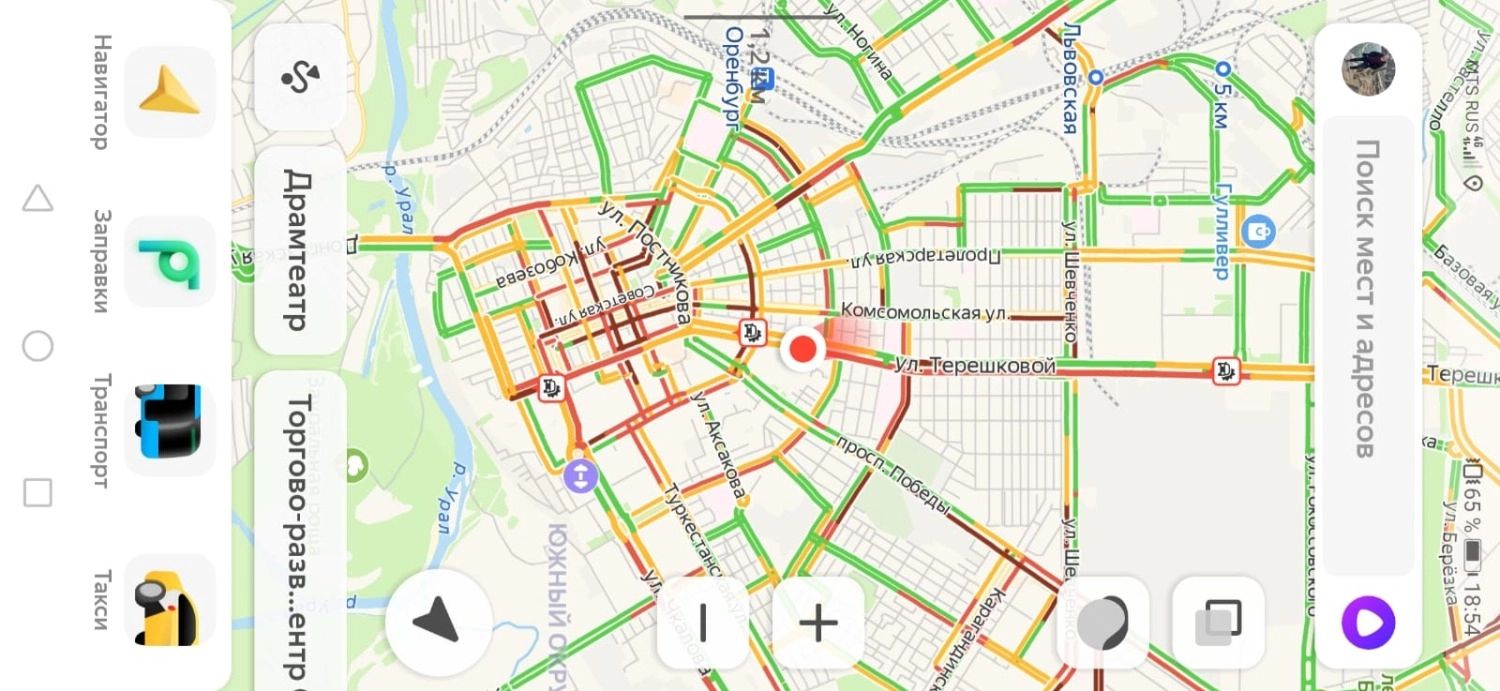Select the Драмтеатр suggestion chip
This screenshot has width=1500, height=691.
point(300,250)
